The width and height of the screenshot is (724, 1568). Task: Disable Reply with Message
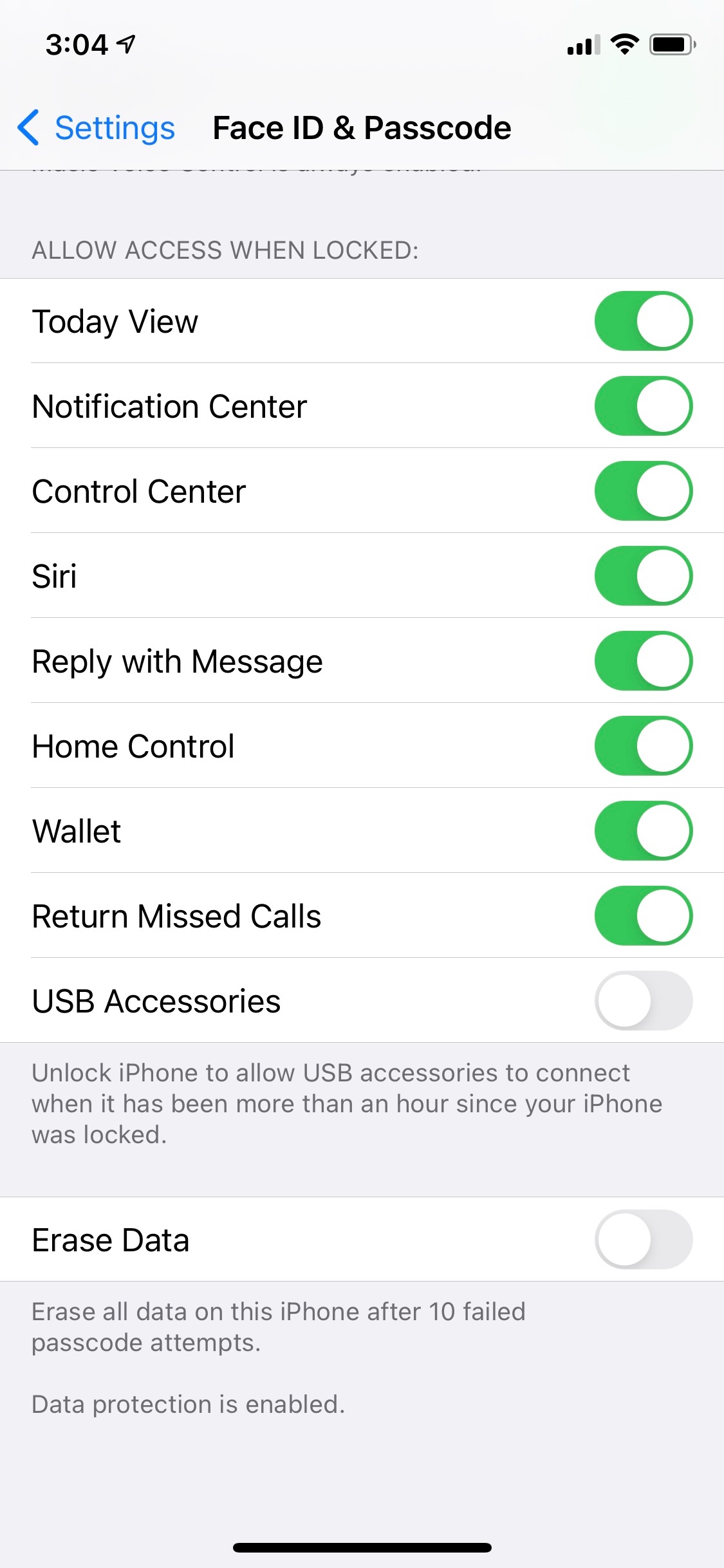click(x=644, y=661)
